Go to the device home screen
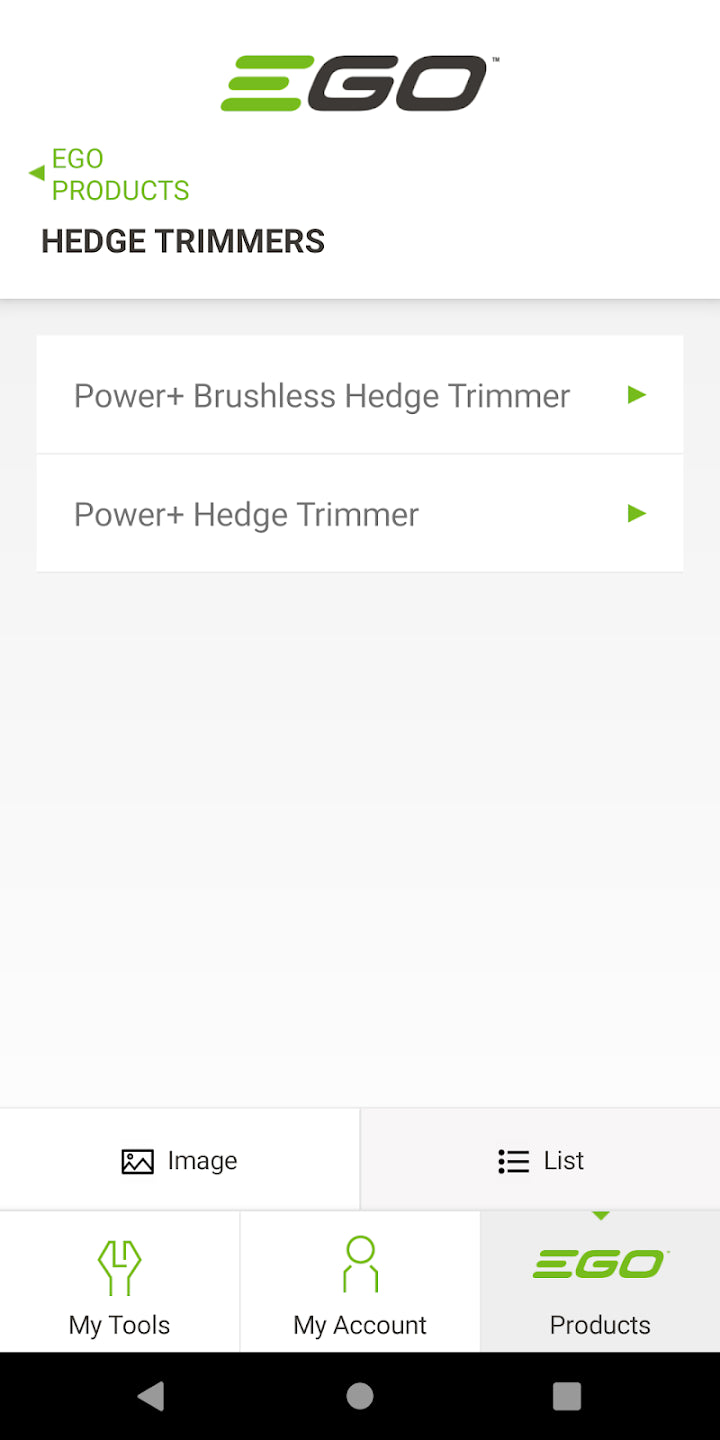This screenshot has width=720, height=1440. coord(360,1396)
